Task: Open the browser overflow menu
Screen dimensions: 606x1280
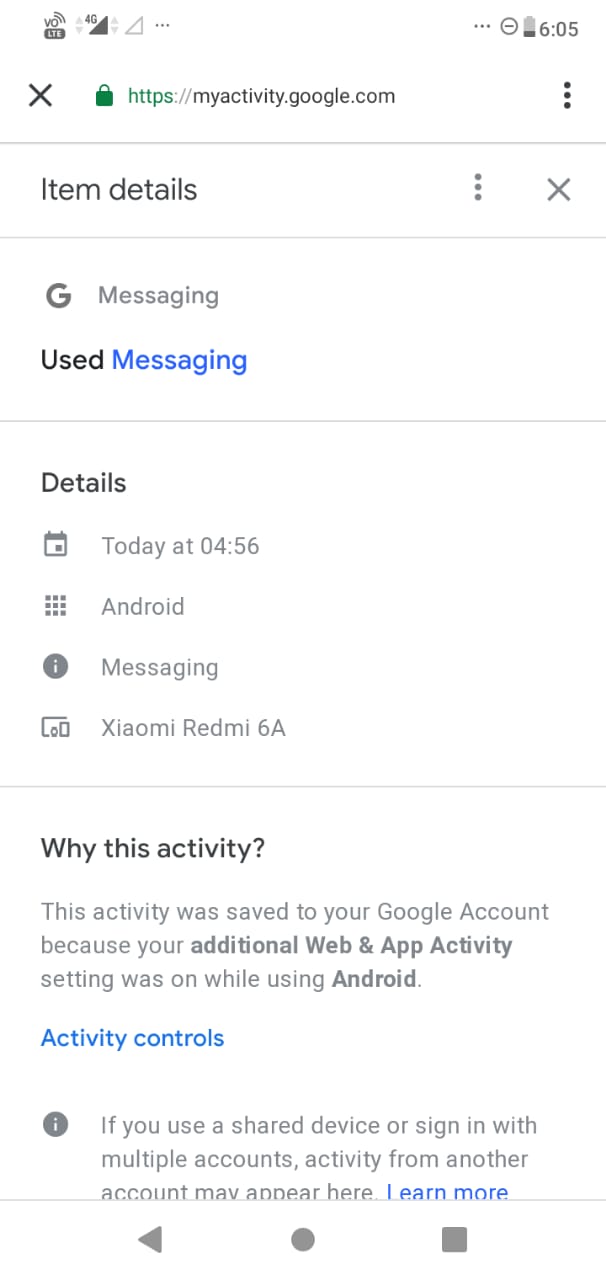Action: click(x=567, y=96)
